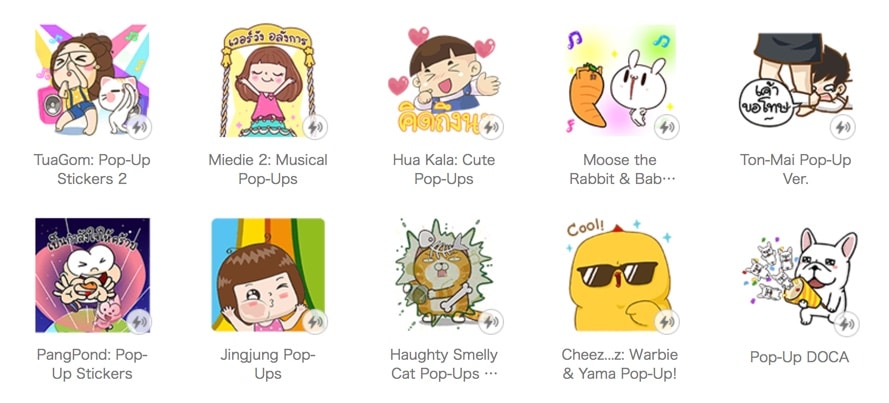View Miedie 2: Musical Pop-Ups stickers
This screenshot has height=403, width=889.
[268, 82]
